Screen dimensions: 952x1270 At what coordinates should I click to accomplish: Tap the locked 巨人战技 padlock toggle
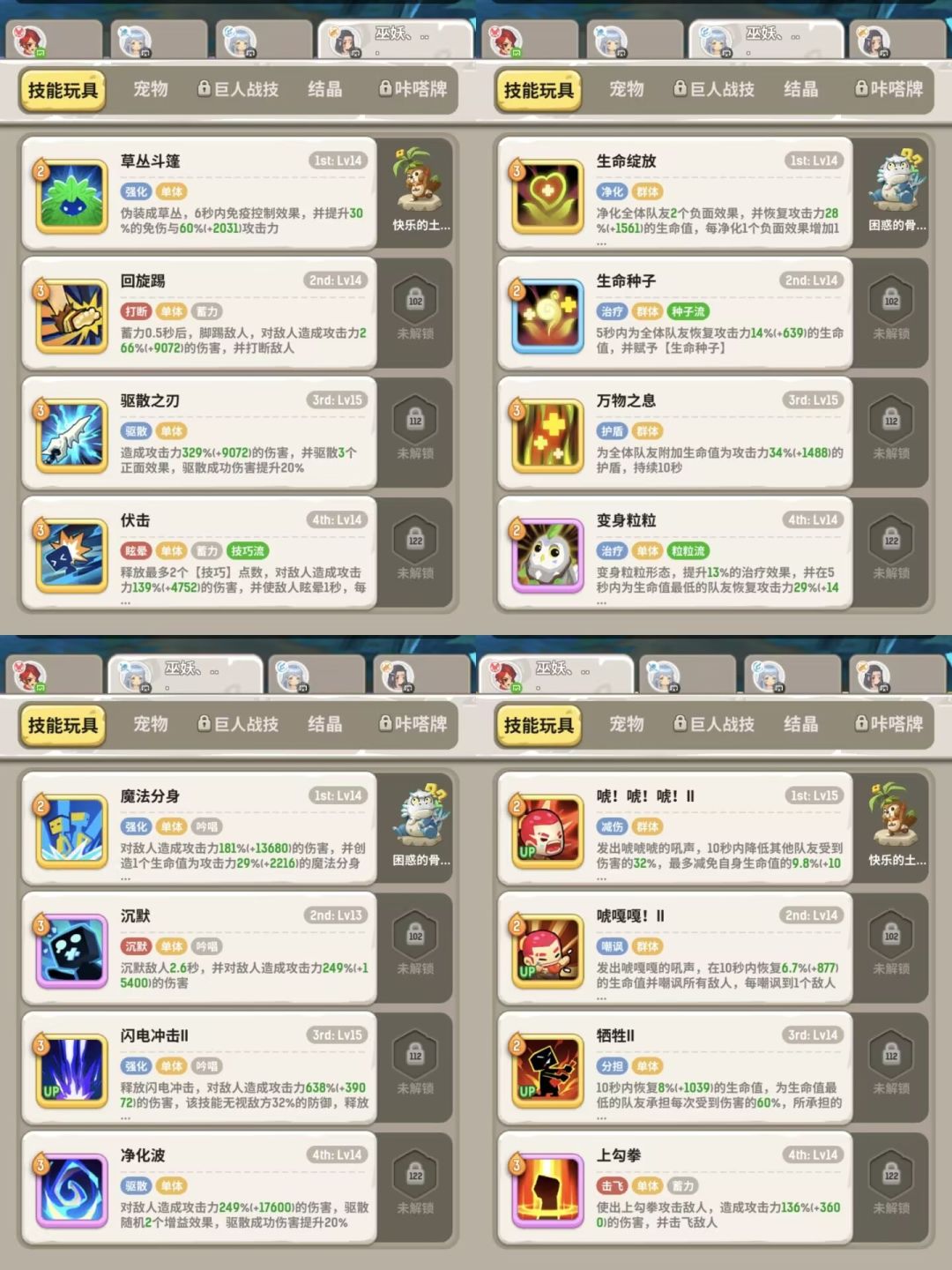tap(238, 90)
